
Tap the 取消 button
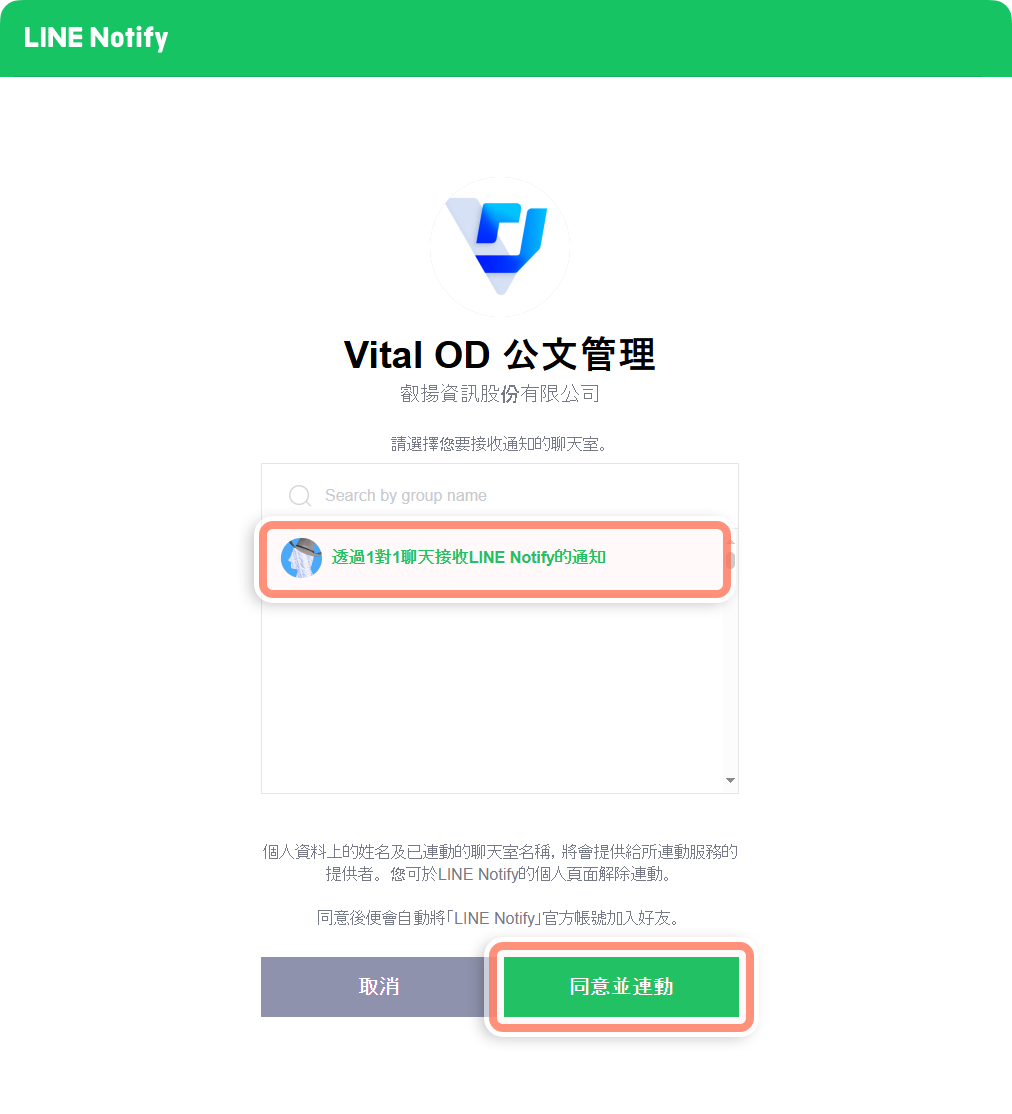379,987
